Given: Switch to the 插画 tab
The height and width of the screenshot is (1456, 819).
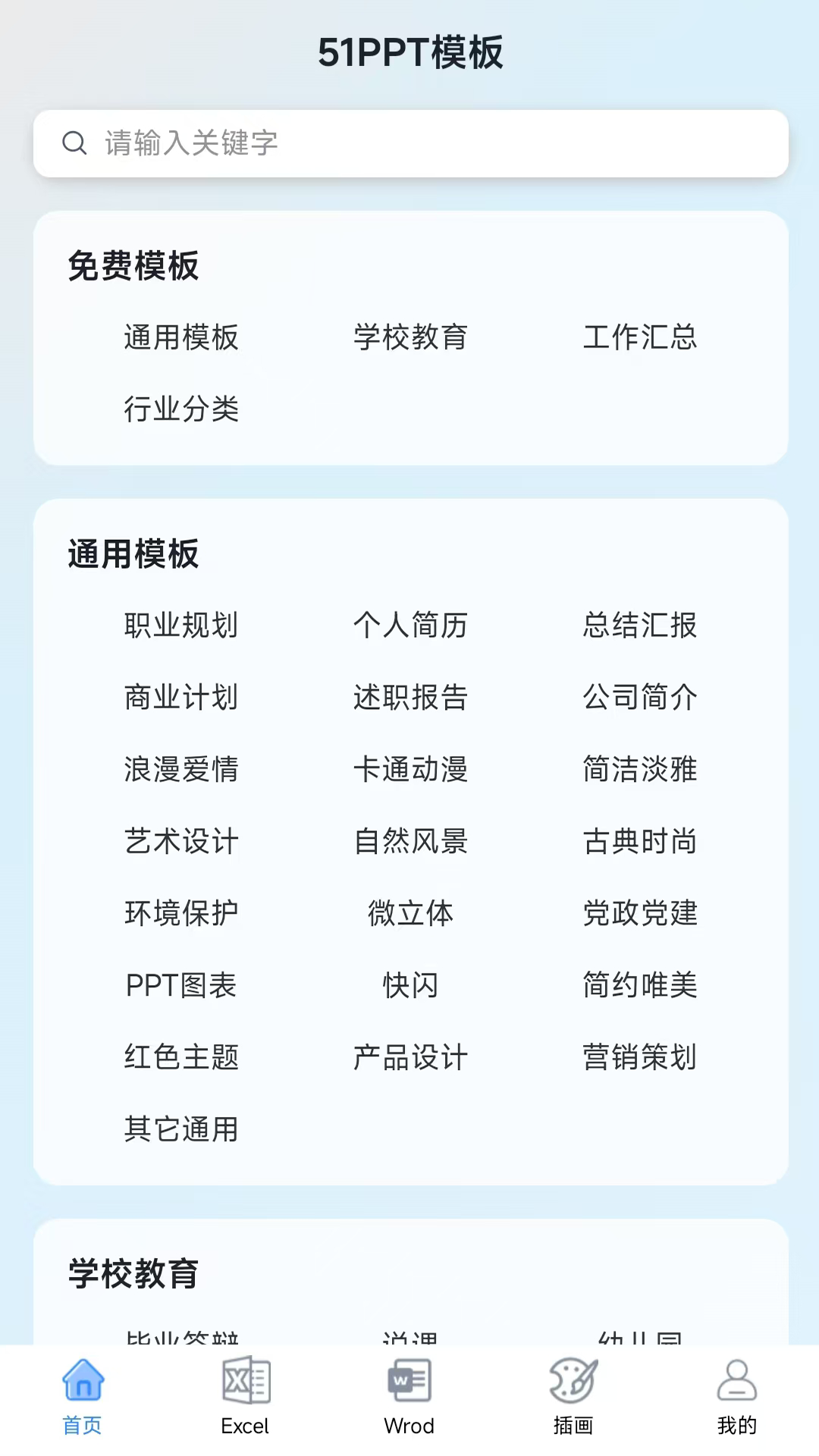Looking at the screenshot, I should (573, 1399).
